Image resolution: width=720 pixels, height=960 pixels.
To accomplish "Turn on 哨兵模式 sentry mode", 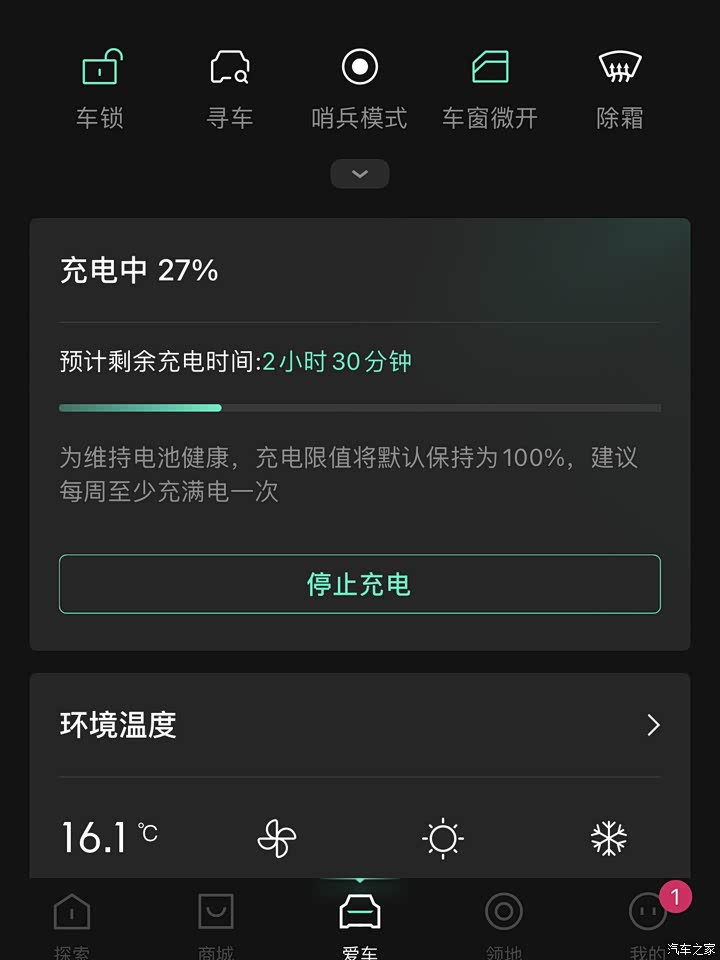I will pyautogui.click(x=360, y=88).
